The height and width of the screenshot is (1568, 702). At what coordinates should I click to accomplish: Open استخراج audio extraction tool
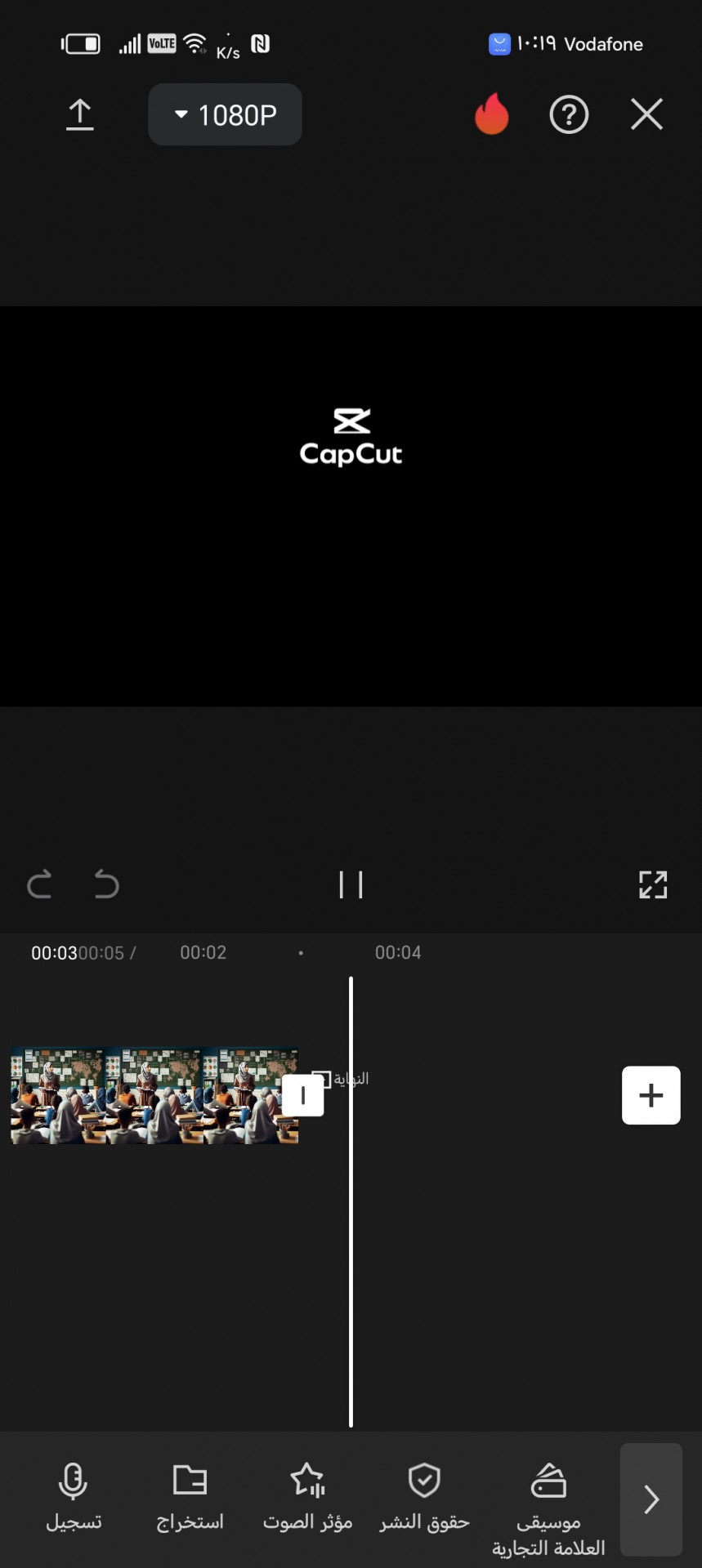pyautogui.click(x=190, y=1498)
